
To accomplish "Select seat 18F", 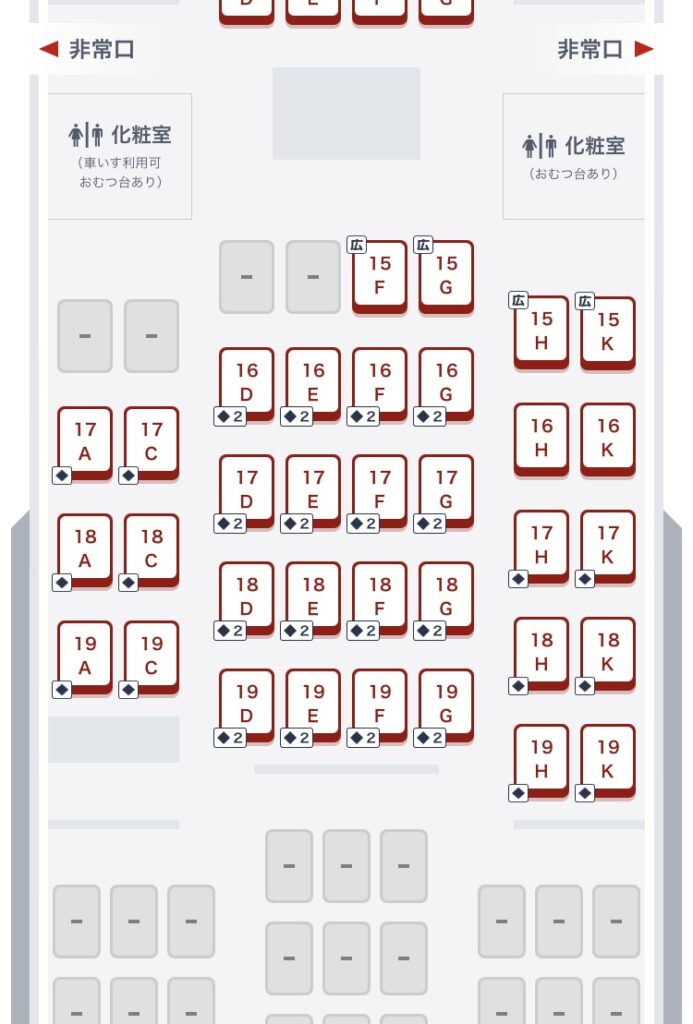I will point(380,597).
